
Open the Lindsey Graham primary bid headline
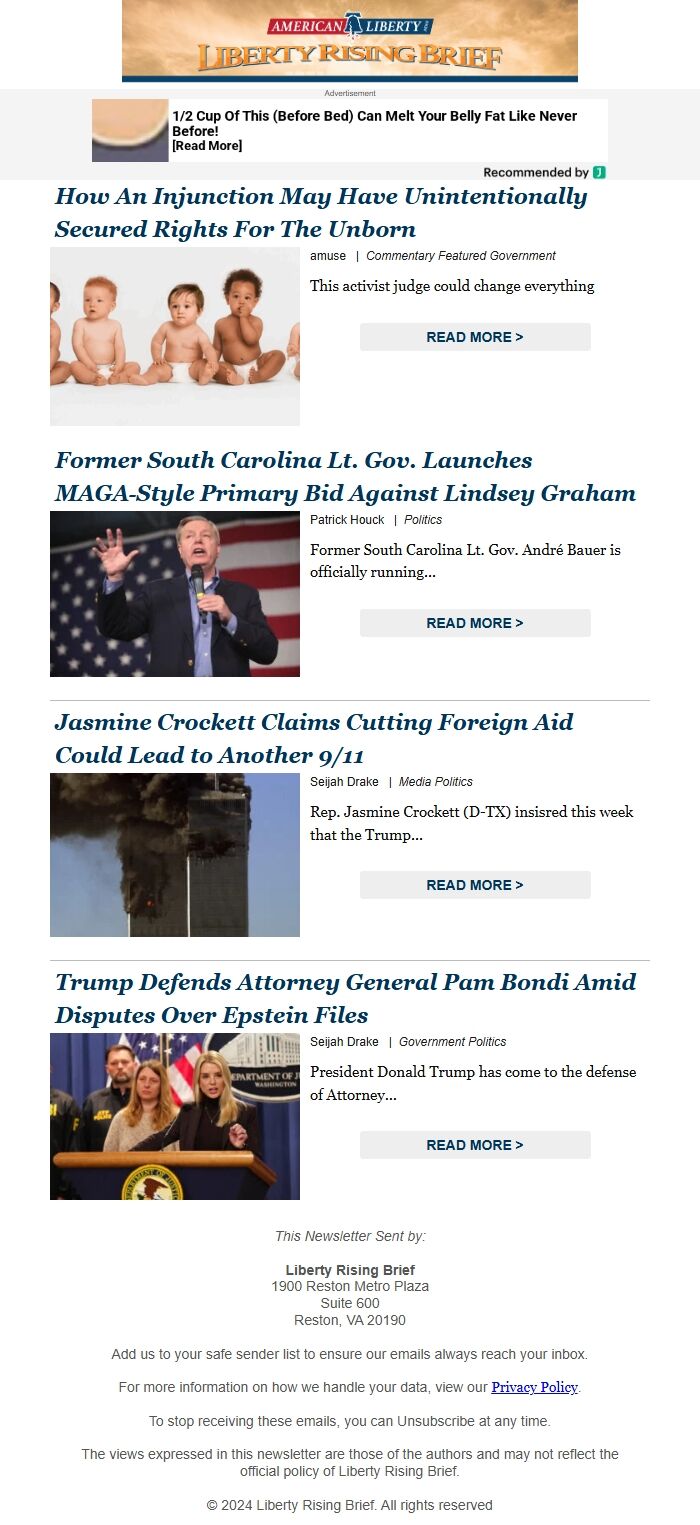tap(345, 476)
